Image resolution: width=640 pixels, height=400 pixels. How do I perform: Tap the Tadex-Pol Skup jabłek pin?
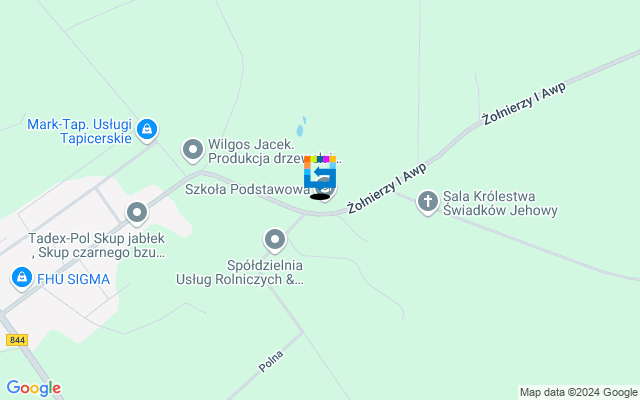[137, 212]
